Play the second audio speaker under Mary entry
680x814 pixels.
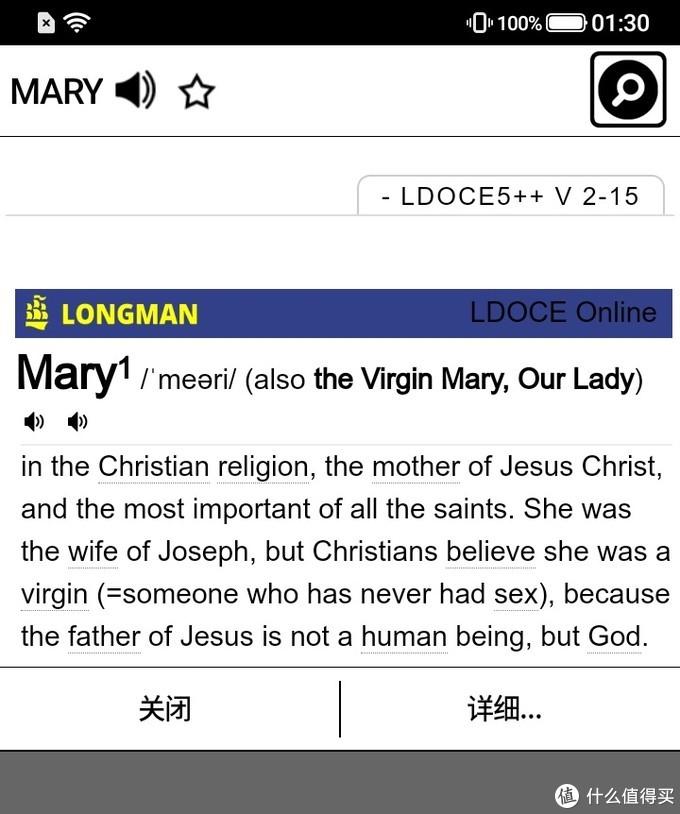(77, 422)
